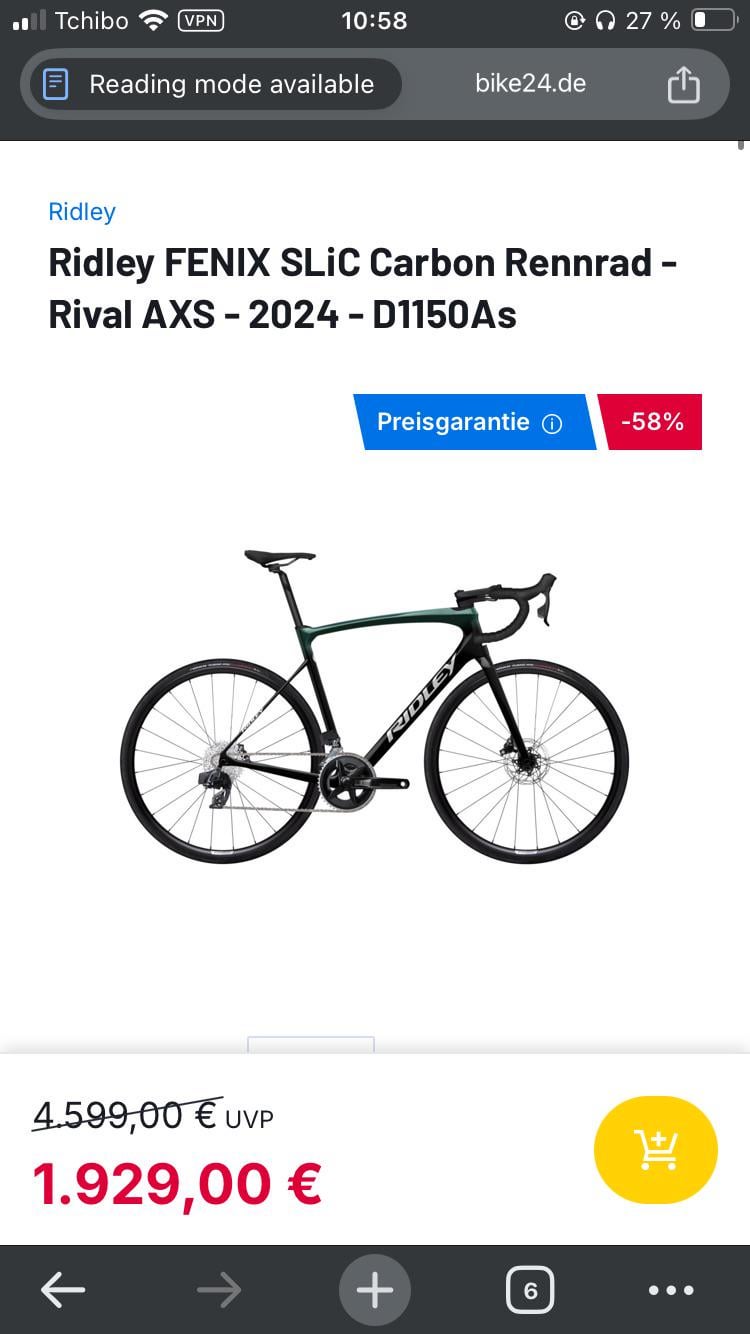Tap the bike24.de address field
This screenshot has height=1334, width=750.
pyautogui.click(x=530, y=84)
